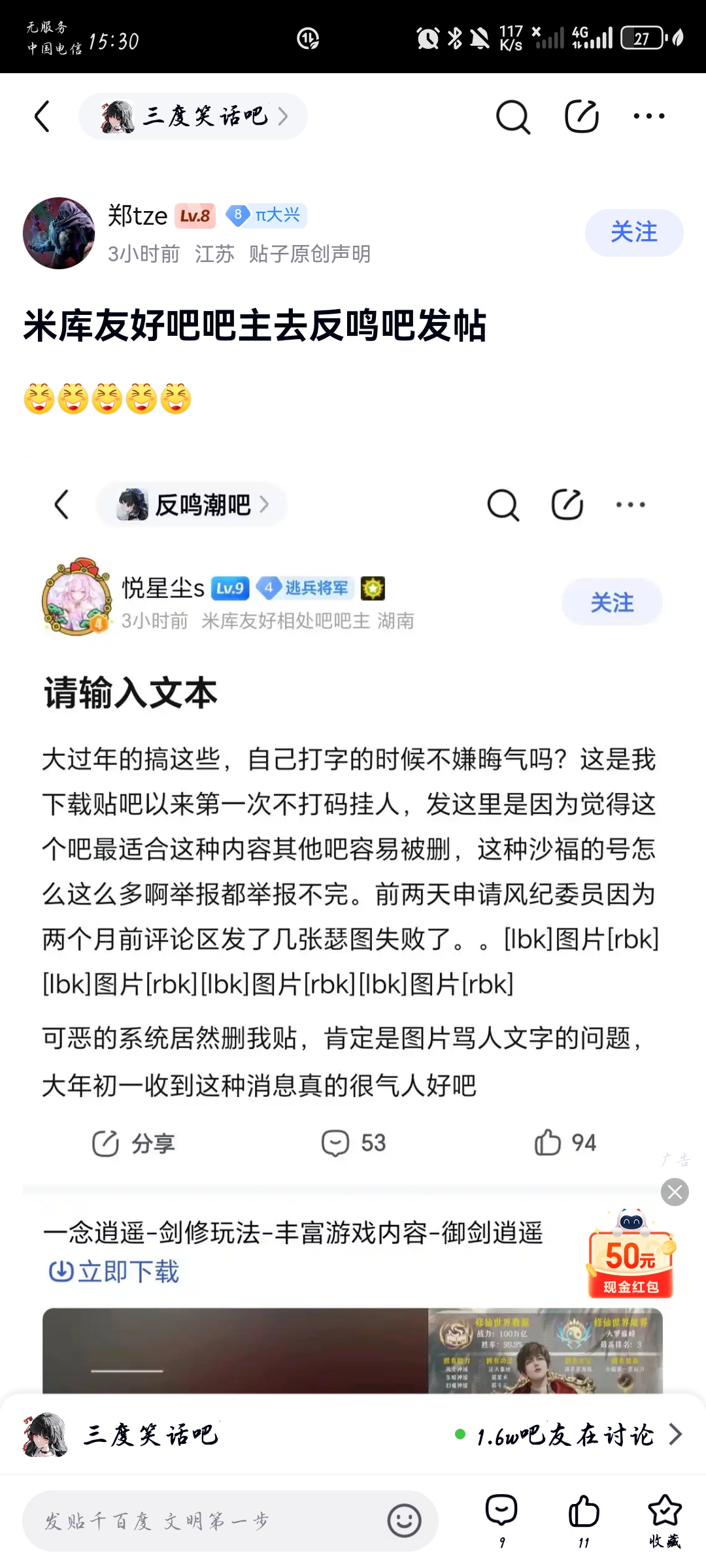Tap the share icon in the top bar
The image size is (706, 1568).
pos(581,116)
